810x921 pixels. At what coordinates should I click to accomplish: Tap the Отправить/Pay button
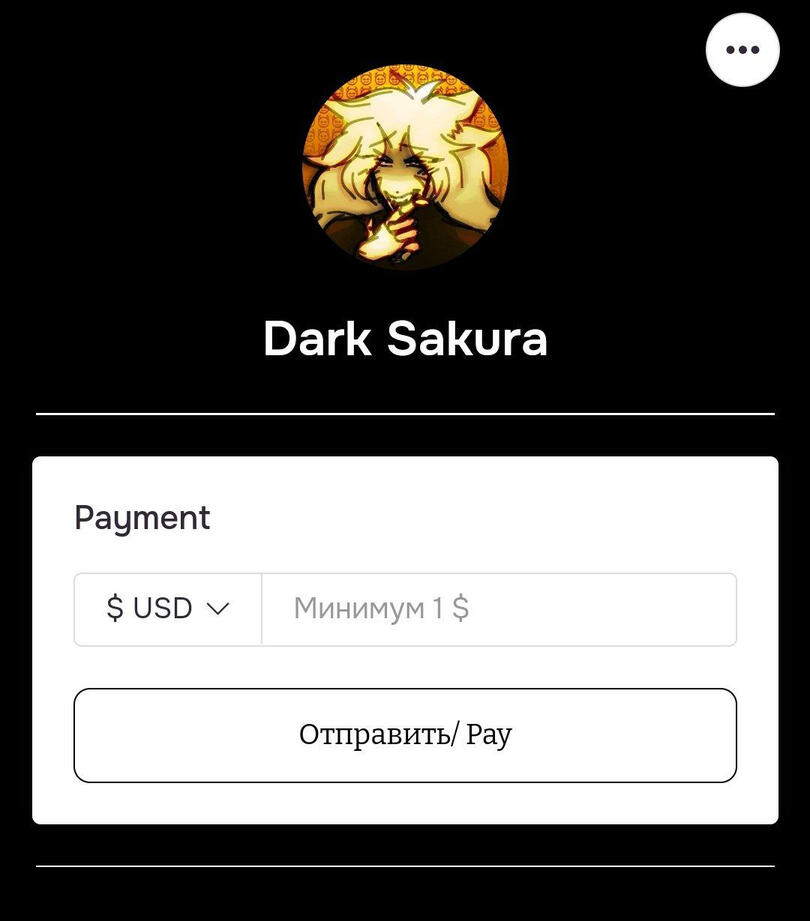(x=405, y=735)
